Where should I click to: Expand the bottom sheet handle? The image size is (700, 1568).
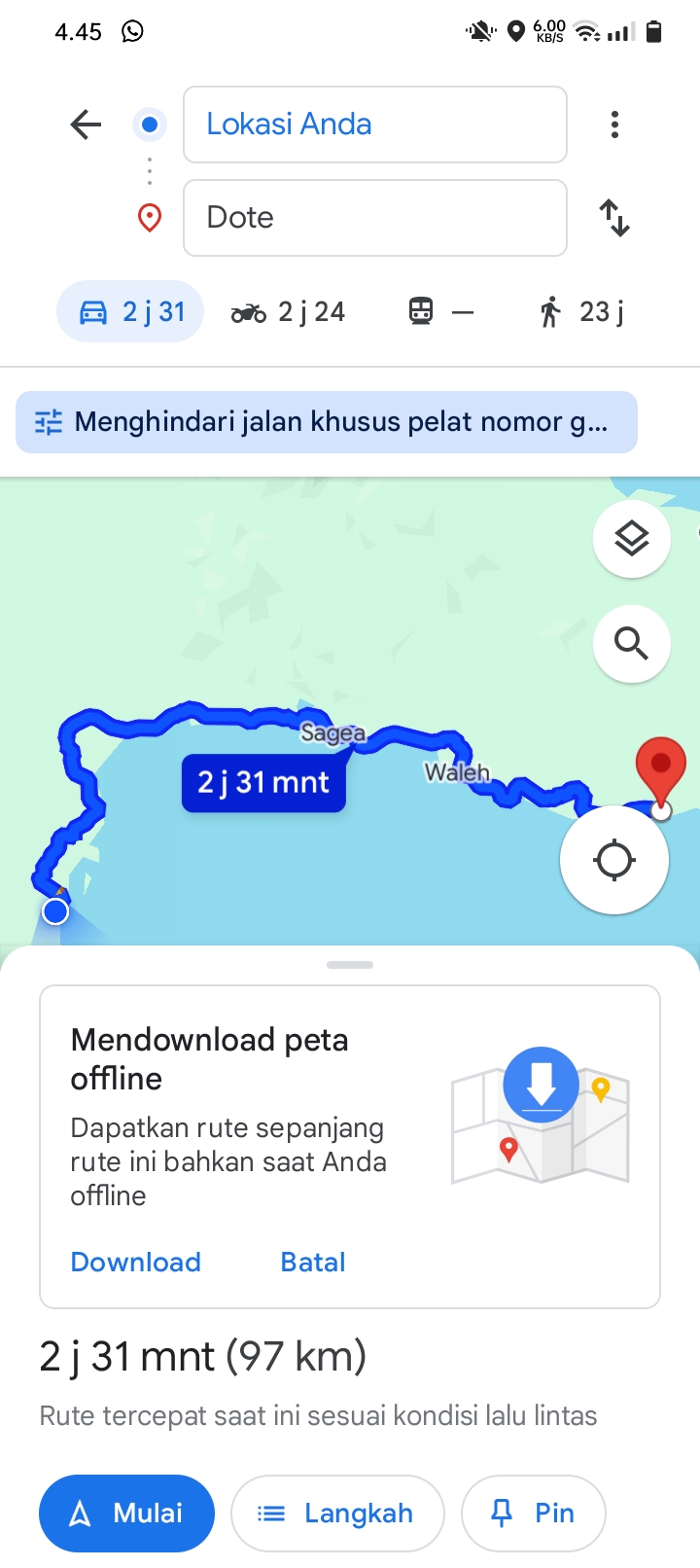pos(350,965)
